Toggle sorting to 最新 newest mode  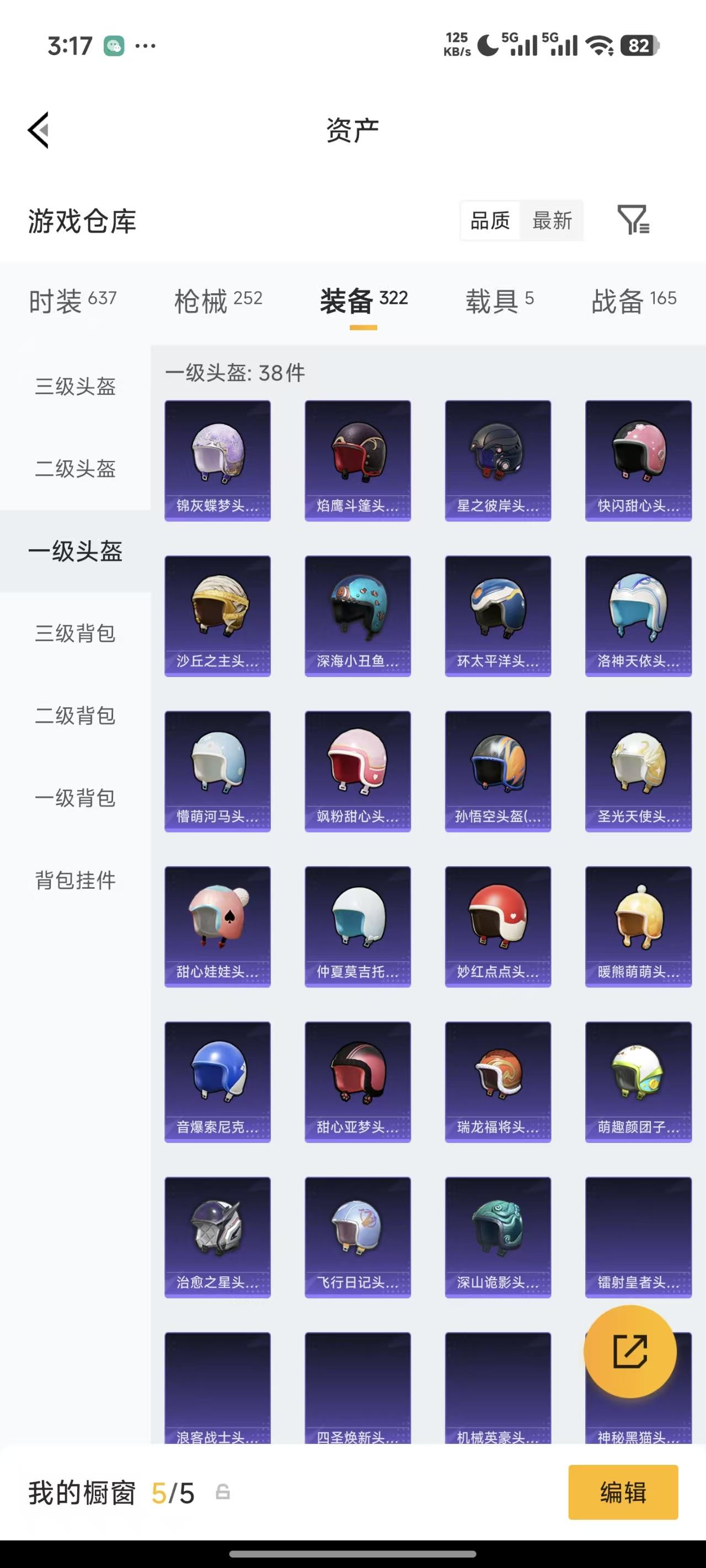pos(552,221)
